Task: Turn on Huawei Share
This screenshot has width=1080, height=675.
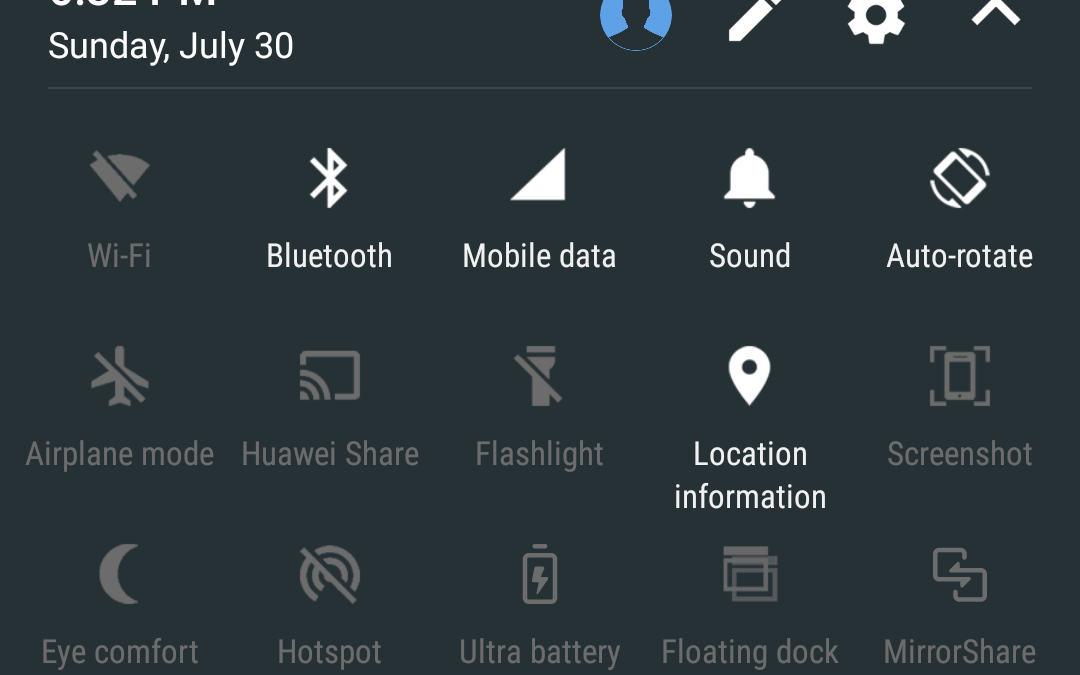Action: click(329, 376)
